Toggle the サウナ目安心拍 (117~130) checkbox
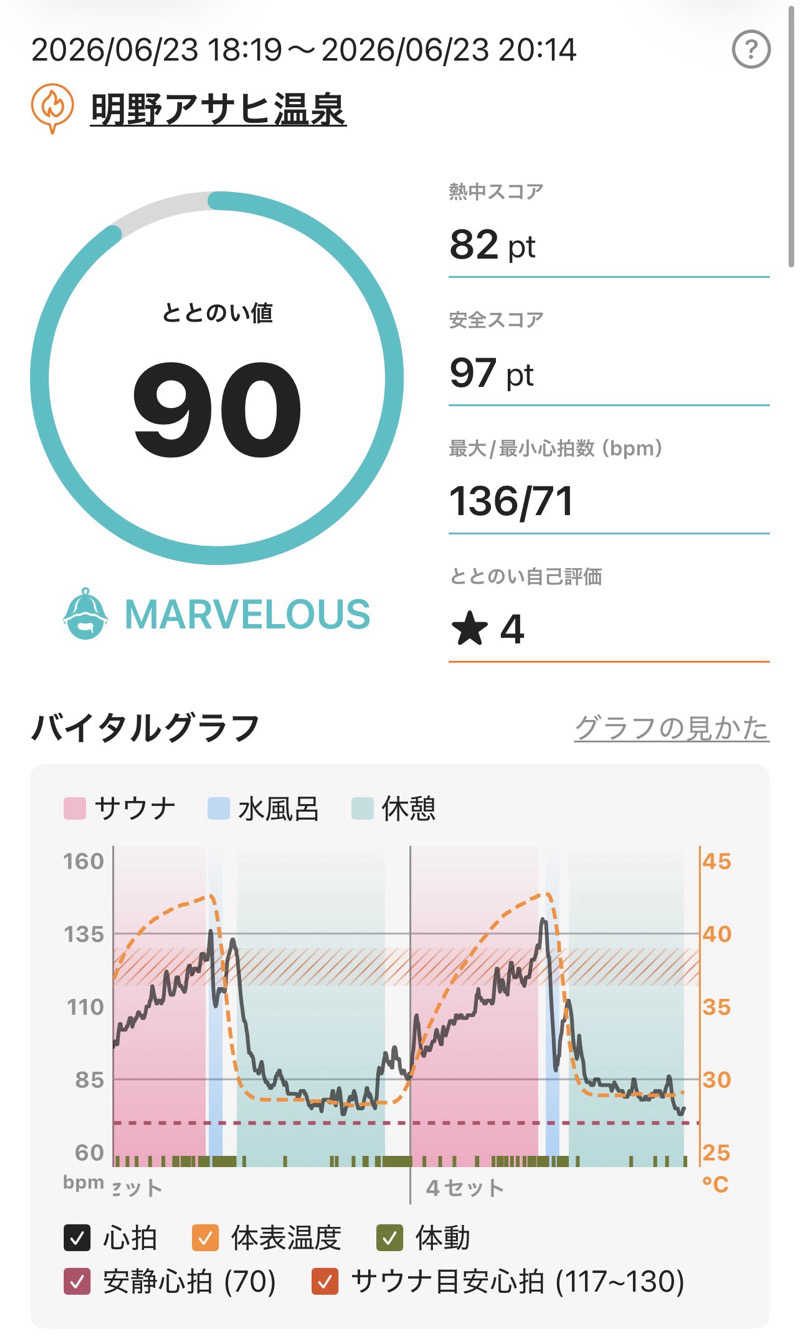 pos(326,1281)
